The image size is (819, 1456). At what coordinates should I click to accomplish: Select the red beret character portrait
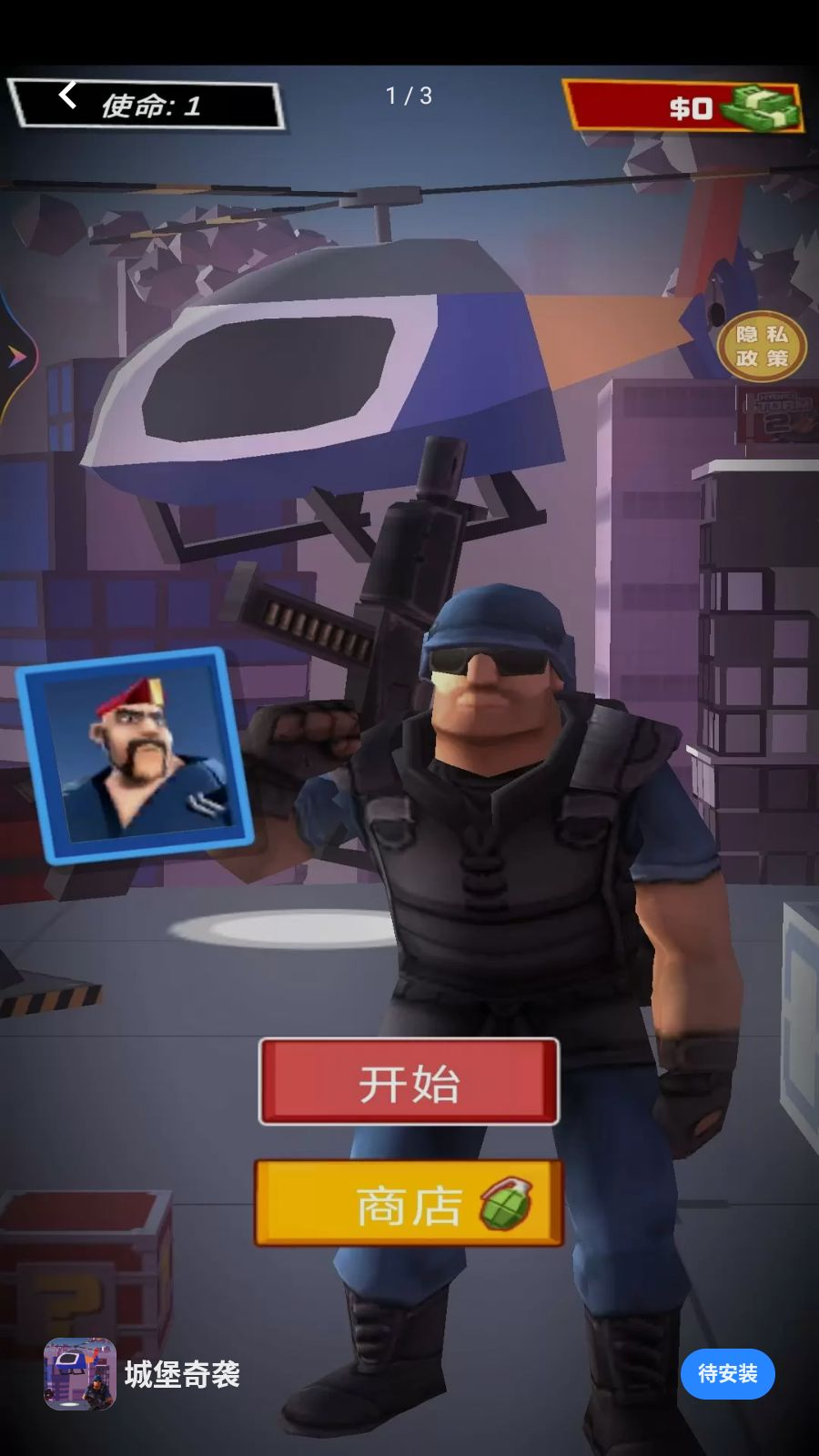click(x=135, y=755)
